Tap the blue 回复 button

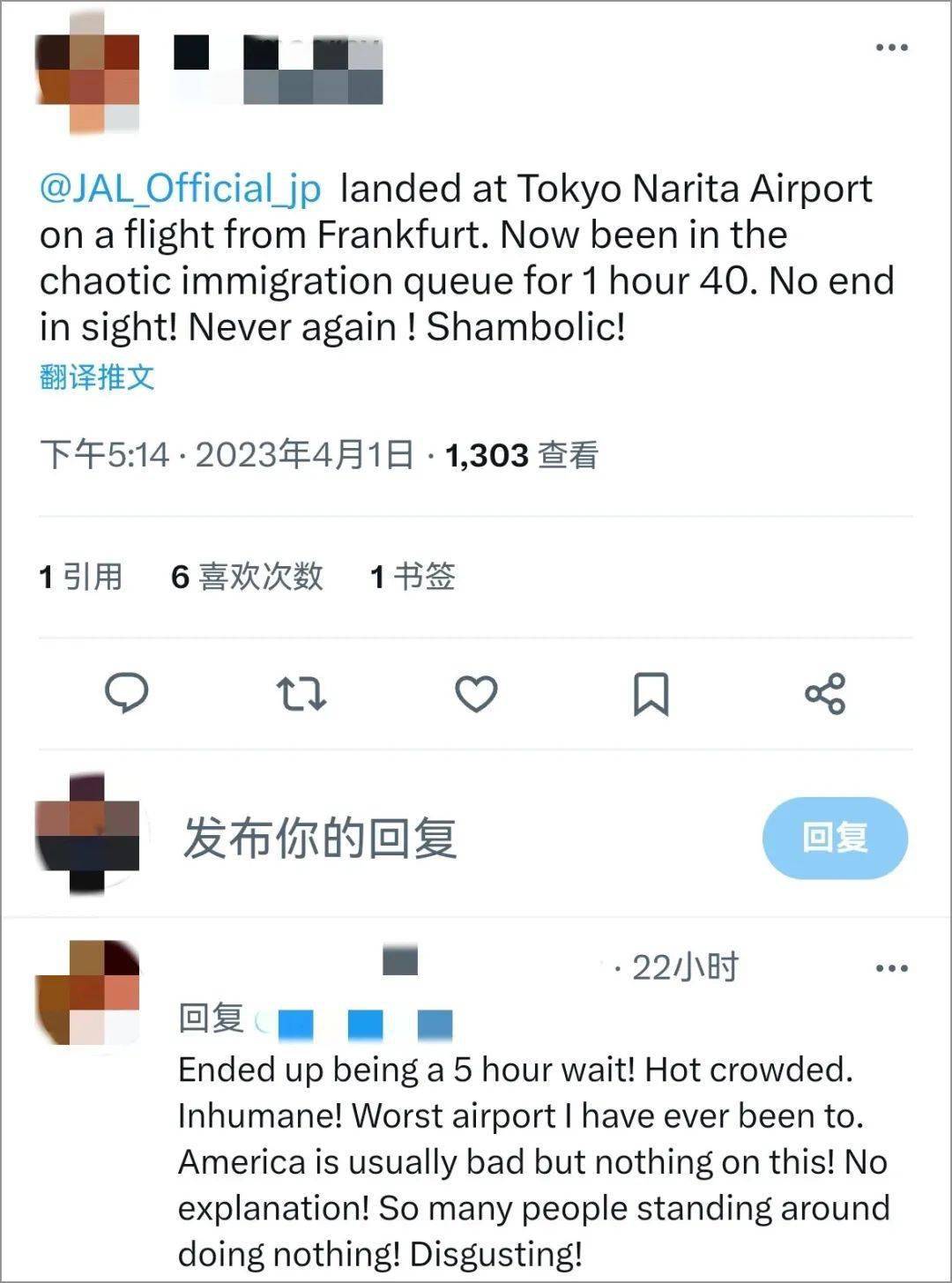coord(835,838)
